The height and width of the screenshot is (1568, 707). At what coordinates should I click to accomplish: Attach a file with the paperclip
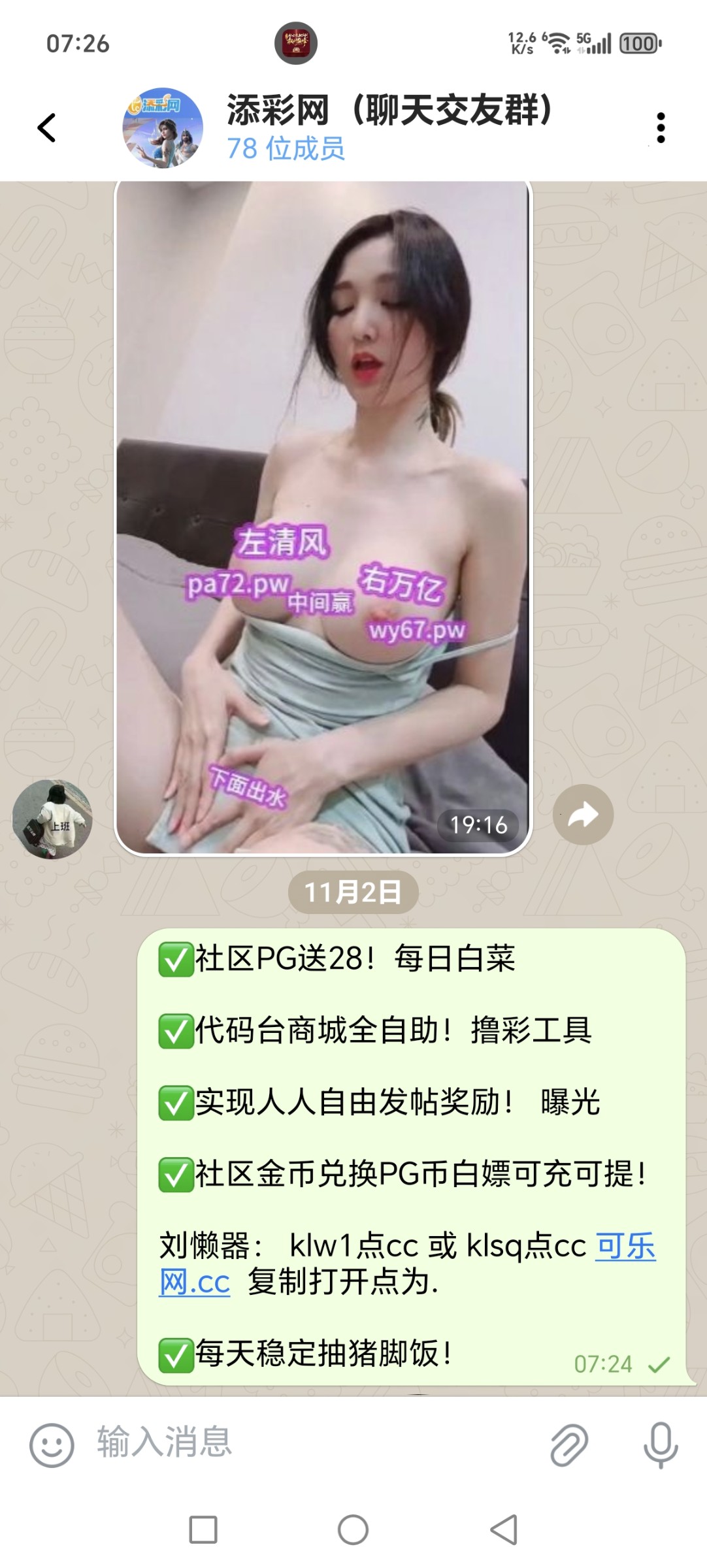tap(569, 1445)
